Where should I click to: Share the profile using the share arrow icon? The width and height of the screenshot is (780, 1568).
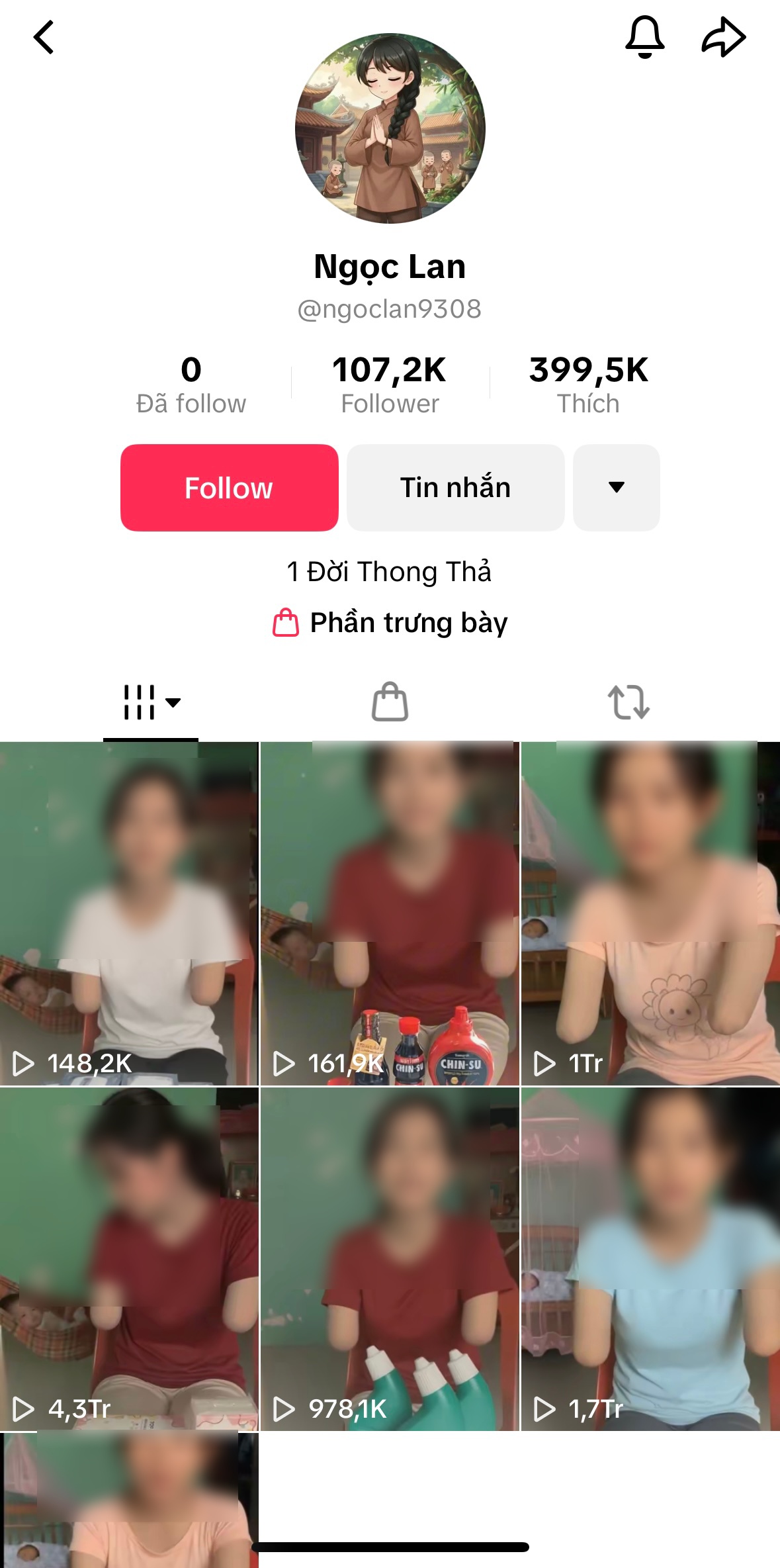pyautogui.click(x=725, y=37)
